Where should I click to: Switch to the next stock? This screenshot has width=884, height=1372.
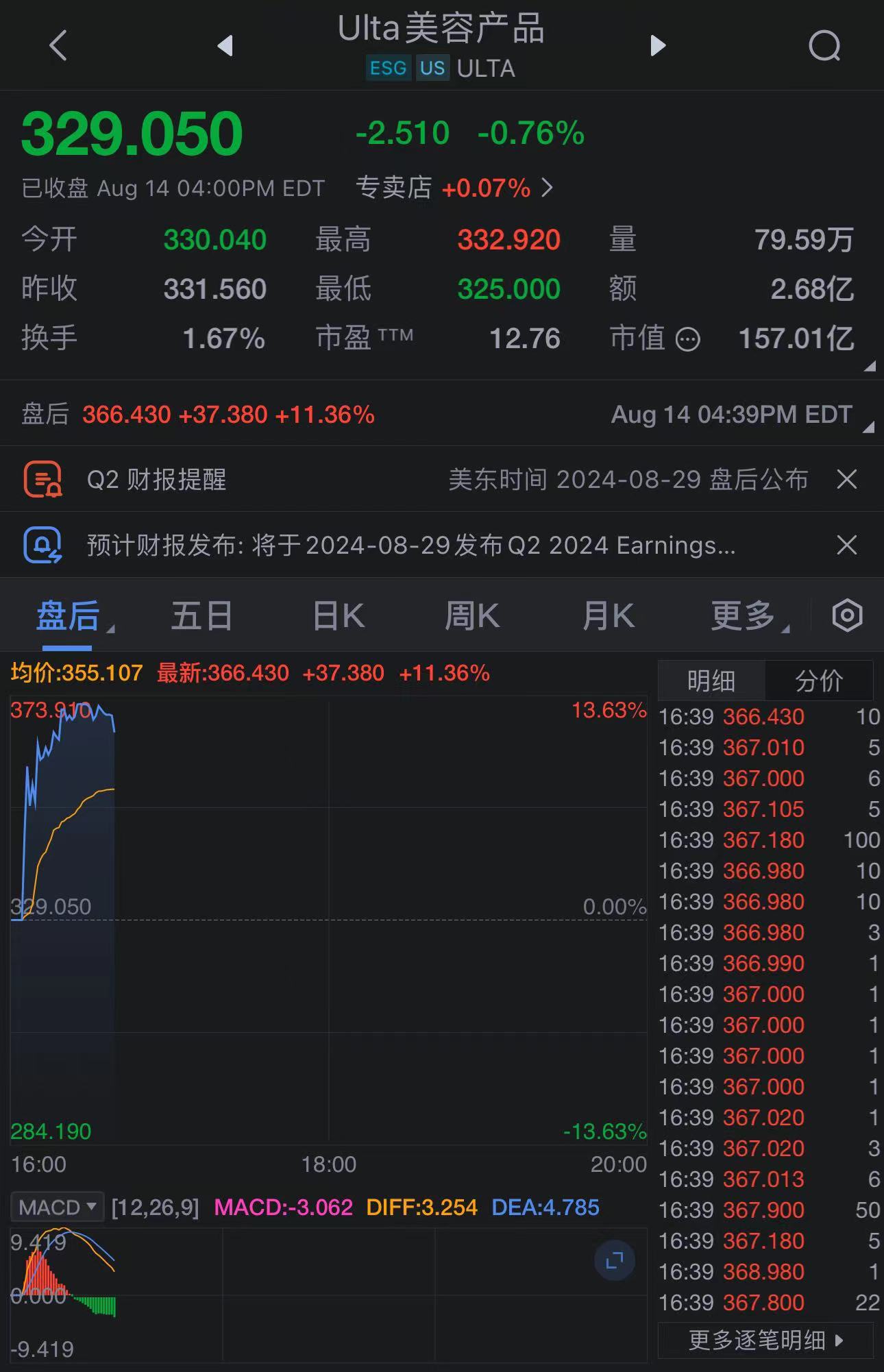click(657, 46)
